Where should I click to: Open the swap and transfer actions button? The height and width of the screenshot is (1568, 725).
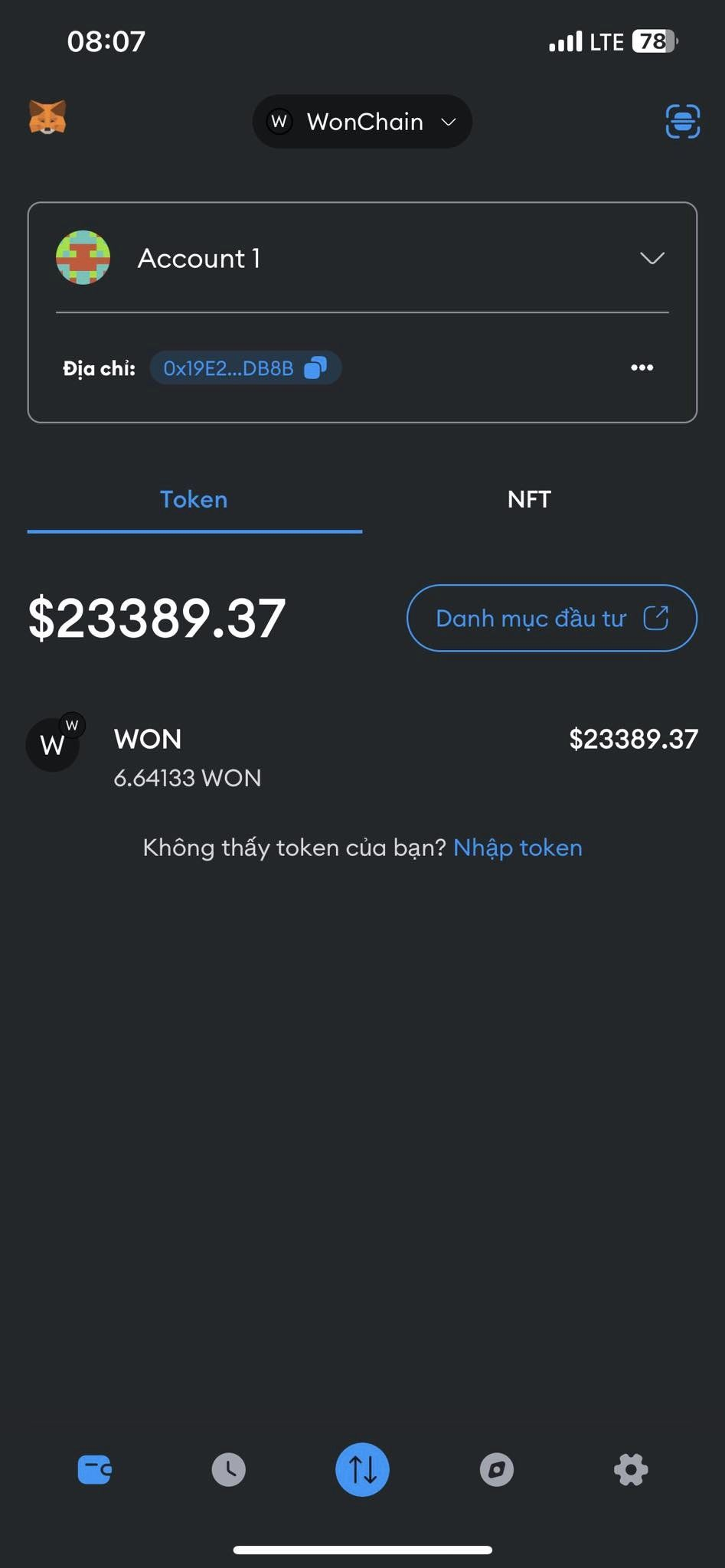[x=362, y=1469]
